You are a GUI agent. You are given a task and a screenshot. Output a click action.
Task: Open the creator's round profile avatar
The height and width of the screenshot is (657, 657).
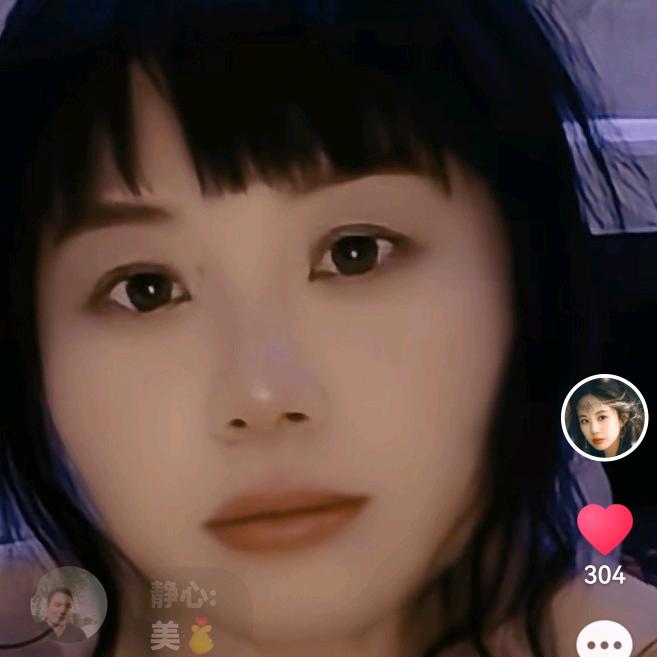click(605, 418)
